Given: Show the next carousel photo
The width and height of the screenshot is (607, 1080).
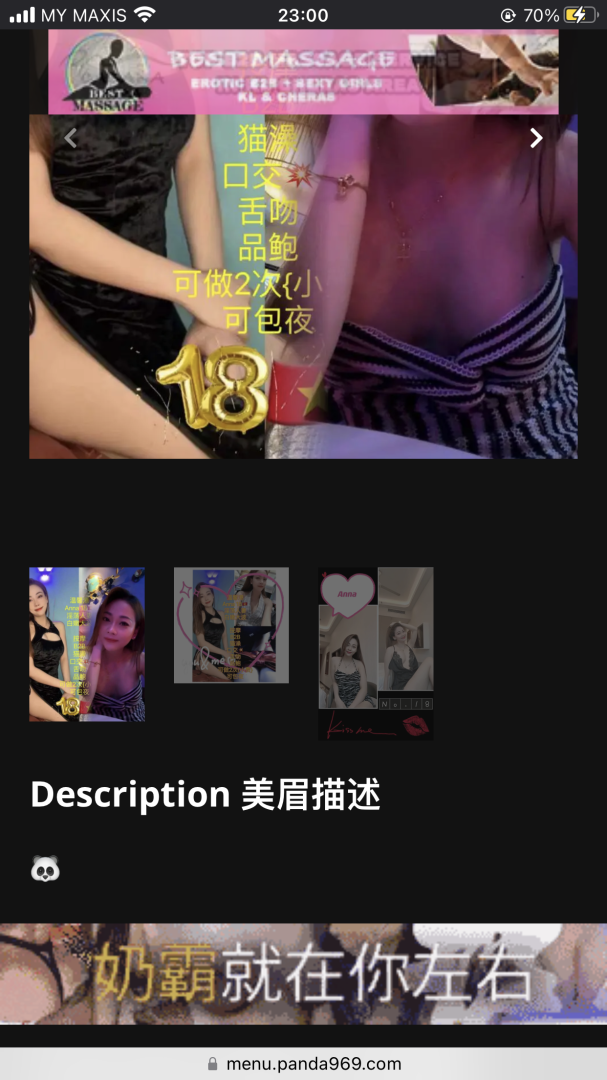Looking at the screenshot, I should coord(536,138).
